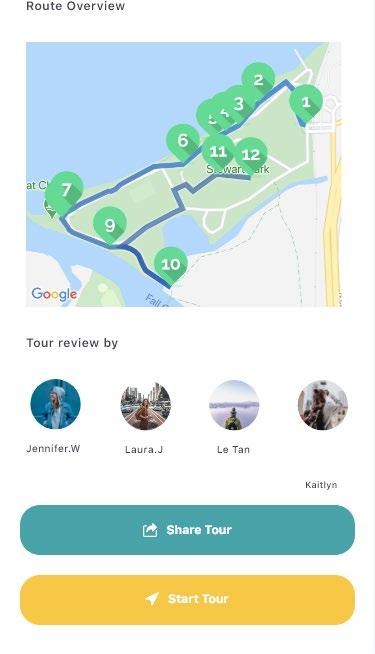This screenshot has width=375, height=654.
Task: Tap stop marker 11
Action: (x=218, y=153)
